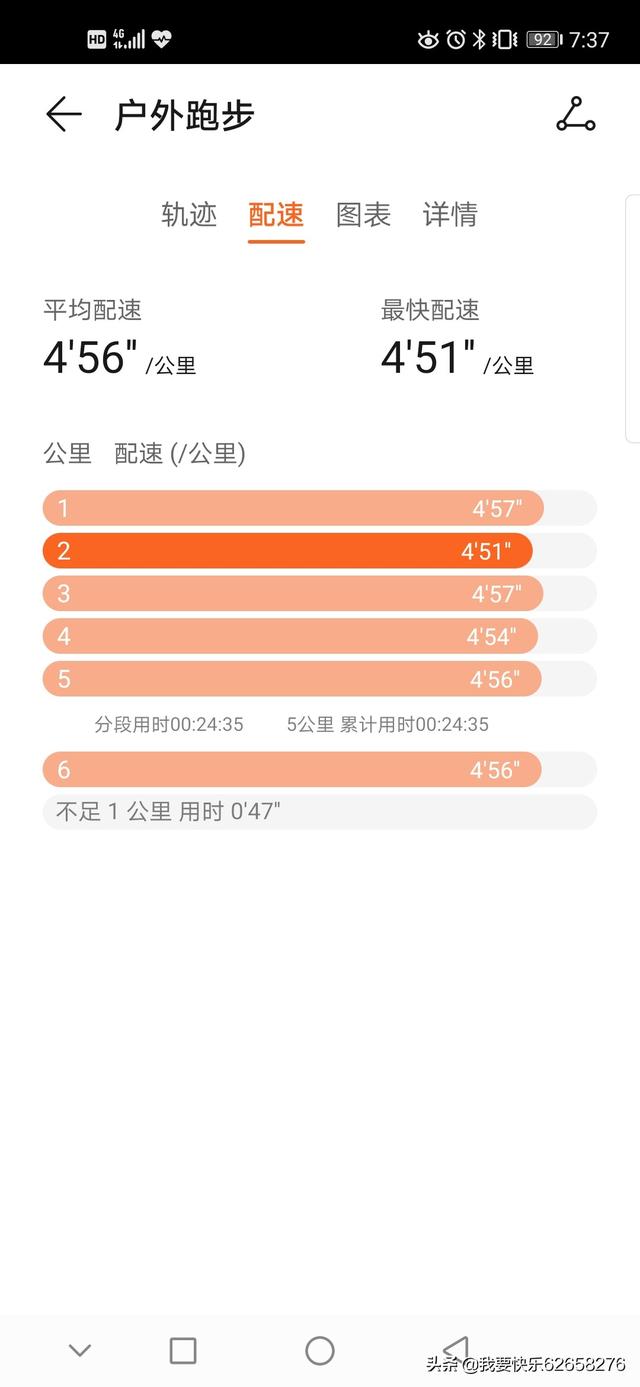
Task: Select the 配速 tab
Action: click(x=276, y=214)
